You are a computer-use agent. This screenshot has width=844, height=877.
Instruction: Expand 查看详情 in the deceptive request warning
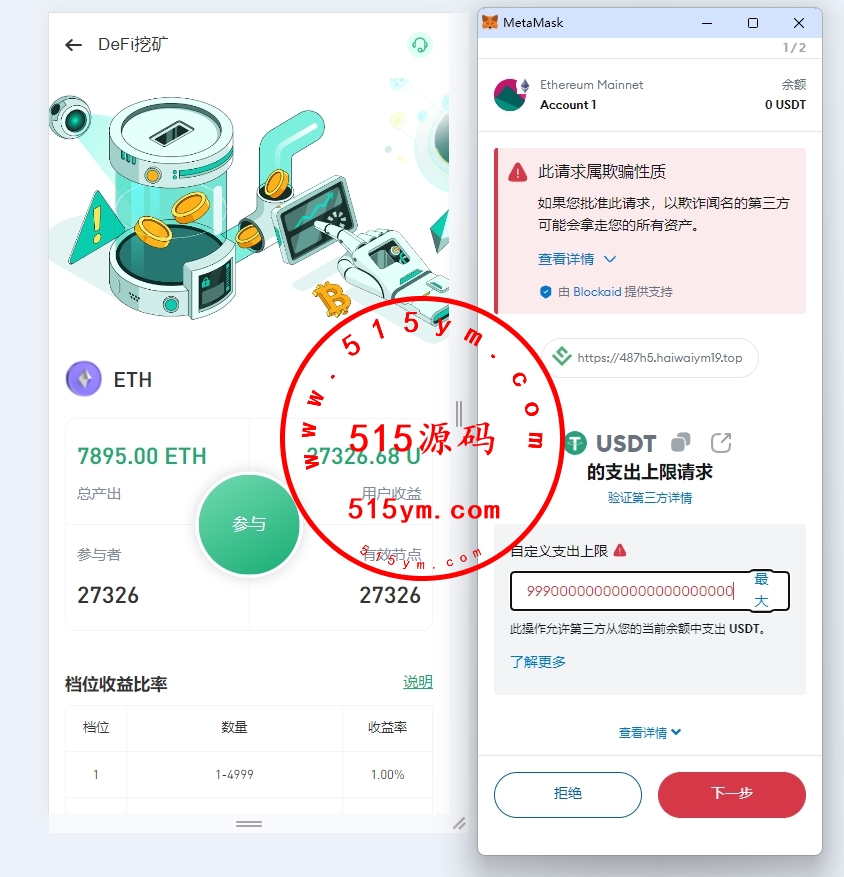577,259
